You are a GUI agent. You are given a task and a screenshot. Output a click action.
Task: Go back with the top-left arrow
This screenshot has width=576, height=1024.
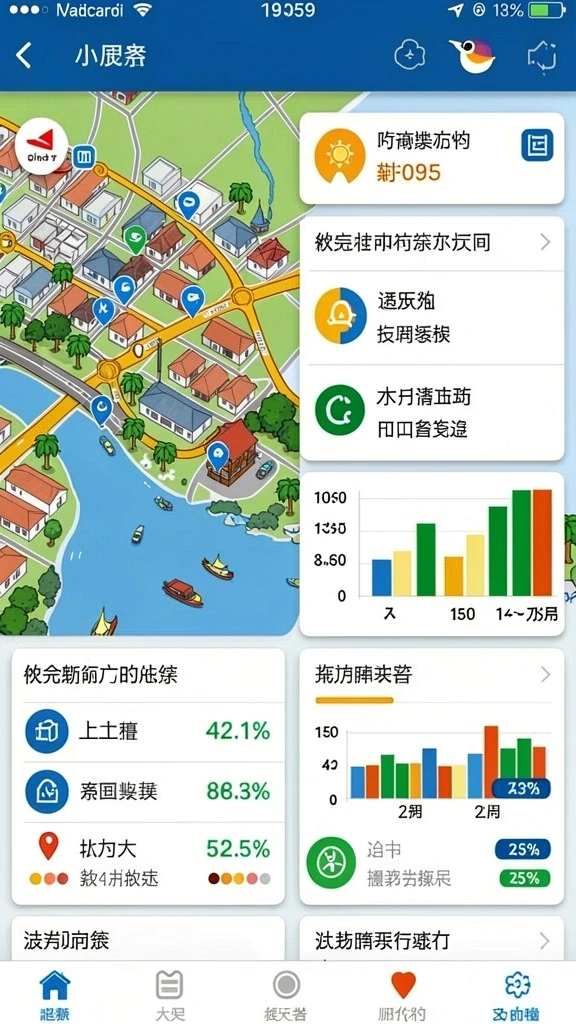click(24, 56)
